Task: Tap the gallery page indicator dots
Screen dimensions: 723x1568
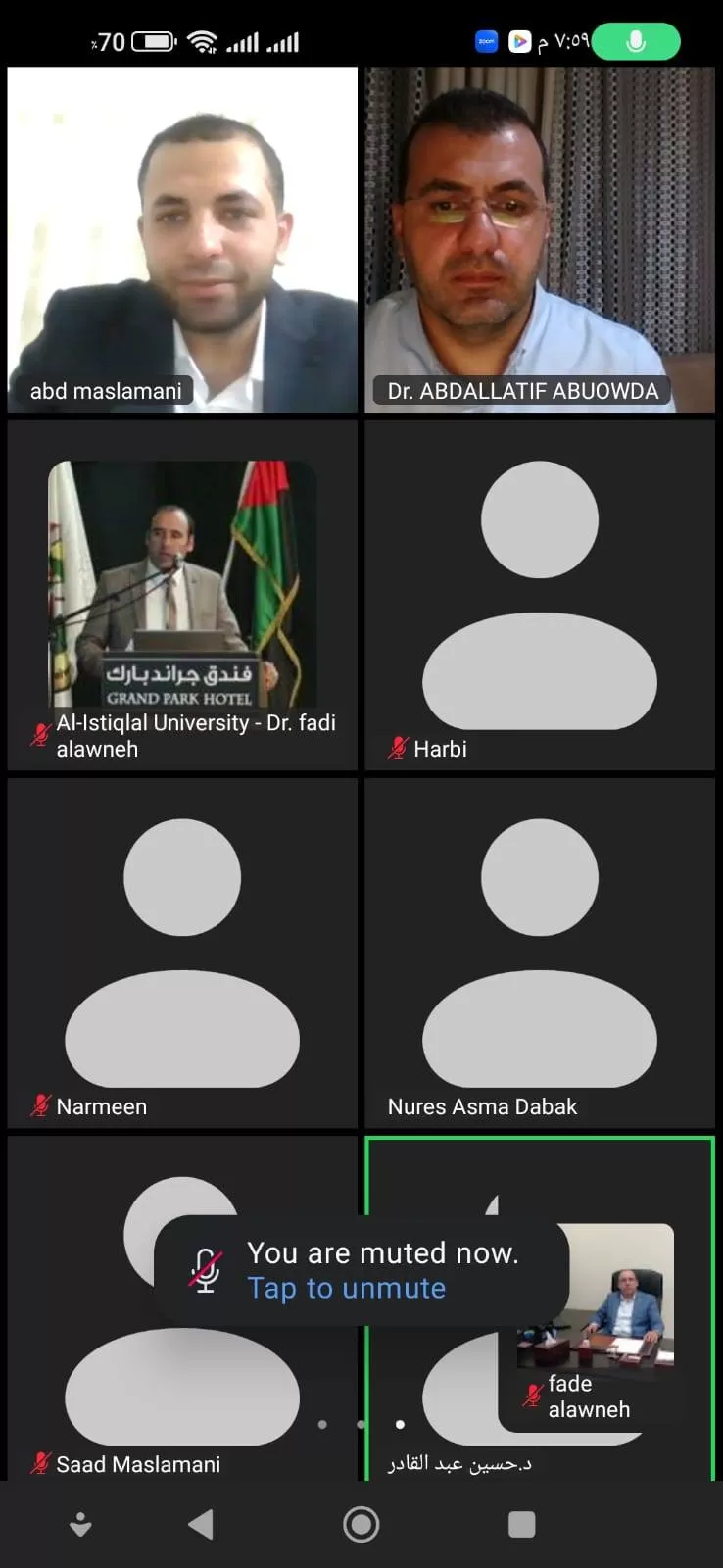Action: [361, 1424]
